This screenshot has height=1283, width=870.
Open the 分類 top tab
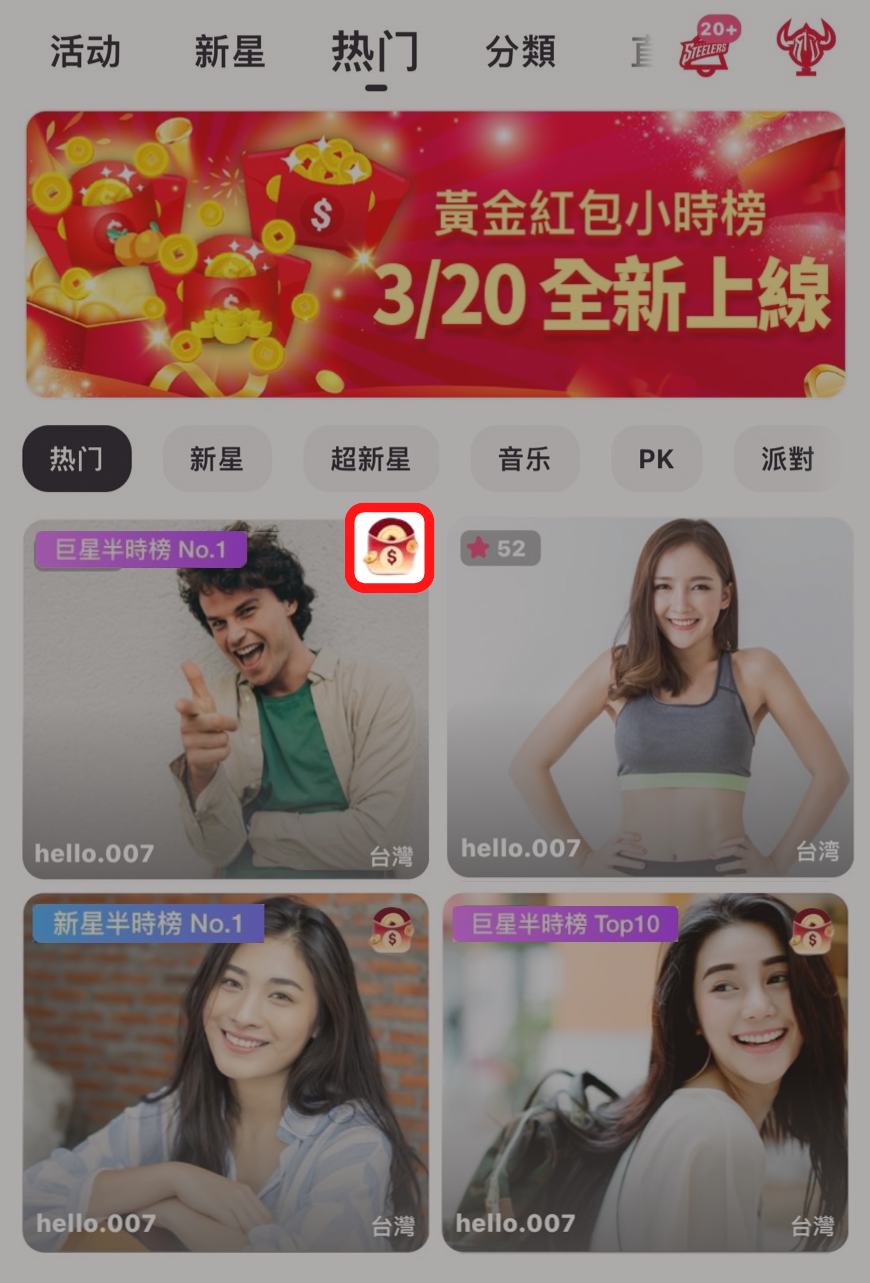click(x=520, y=52)
